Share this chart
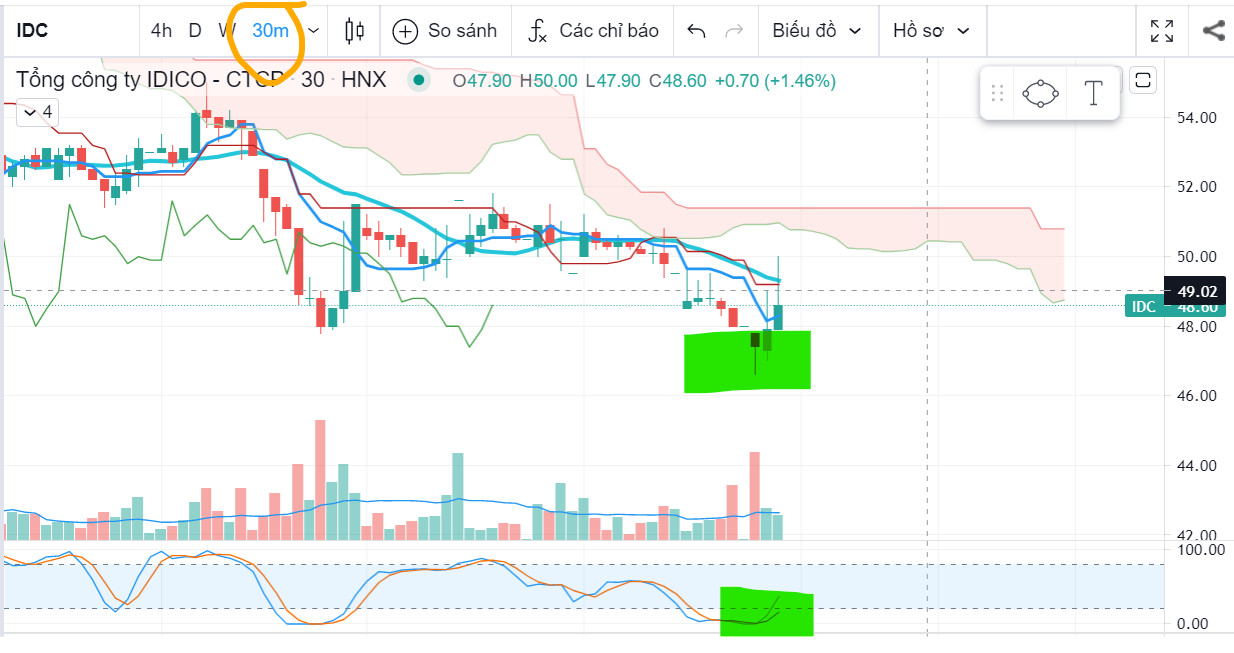 [1213, 30]
